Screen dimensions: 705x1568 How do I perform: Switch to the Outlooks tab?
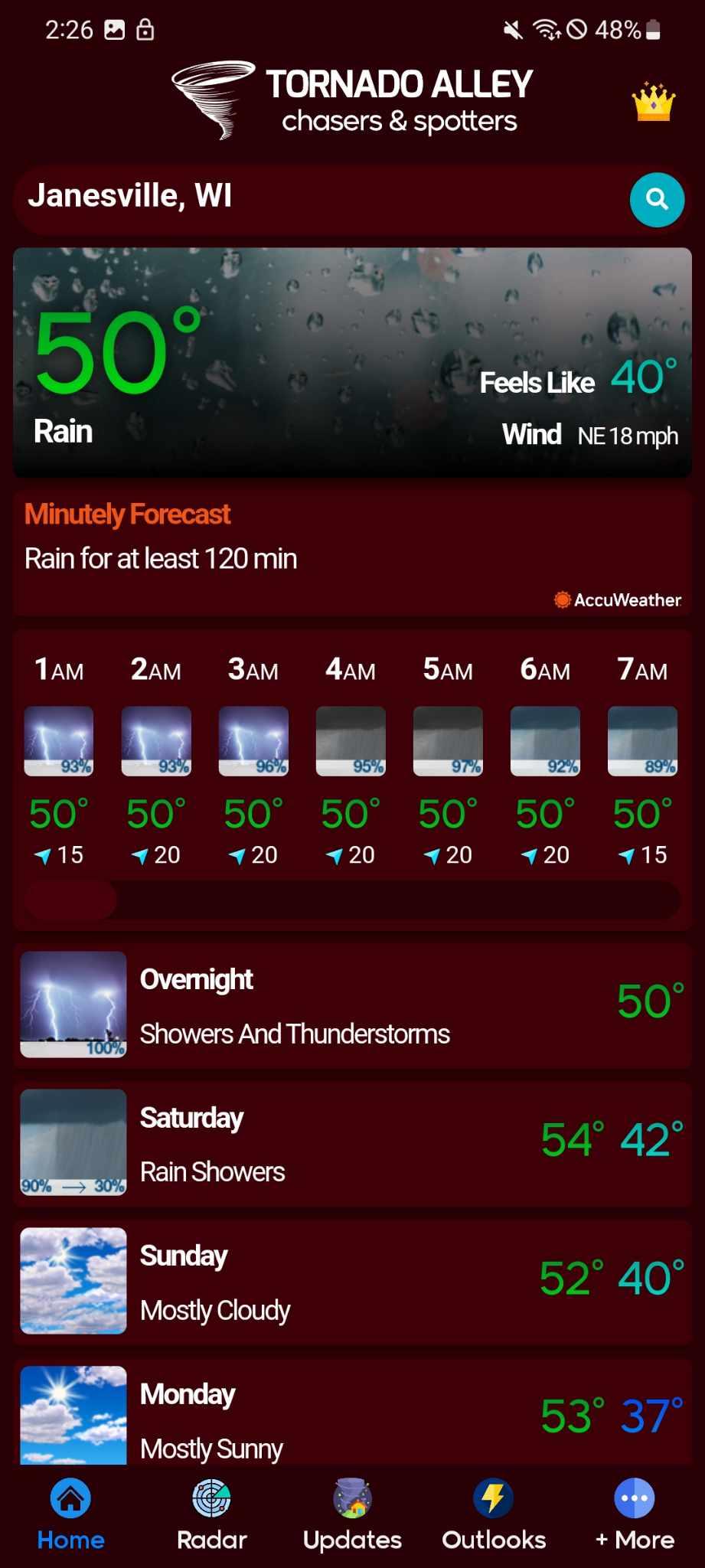click(x=494, y=1515)
